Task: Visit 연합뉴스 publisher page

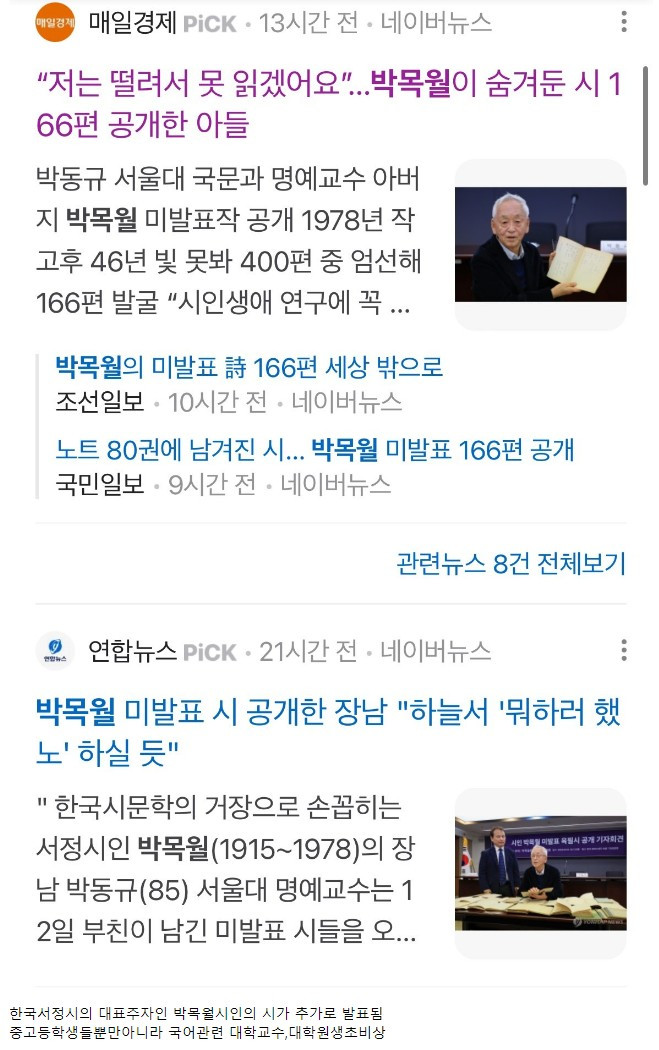Action: 132,651
